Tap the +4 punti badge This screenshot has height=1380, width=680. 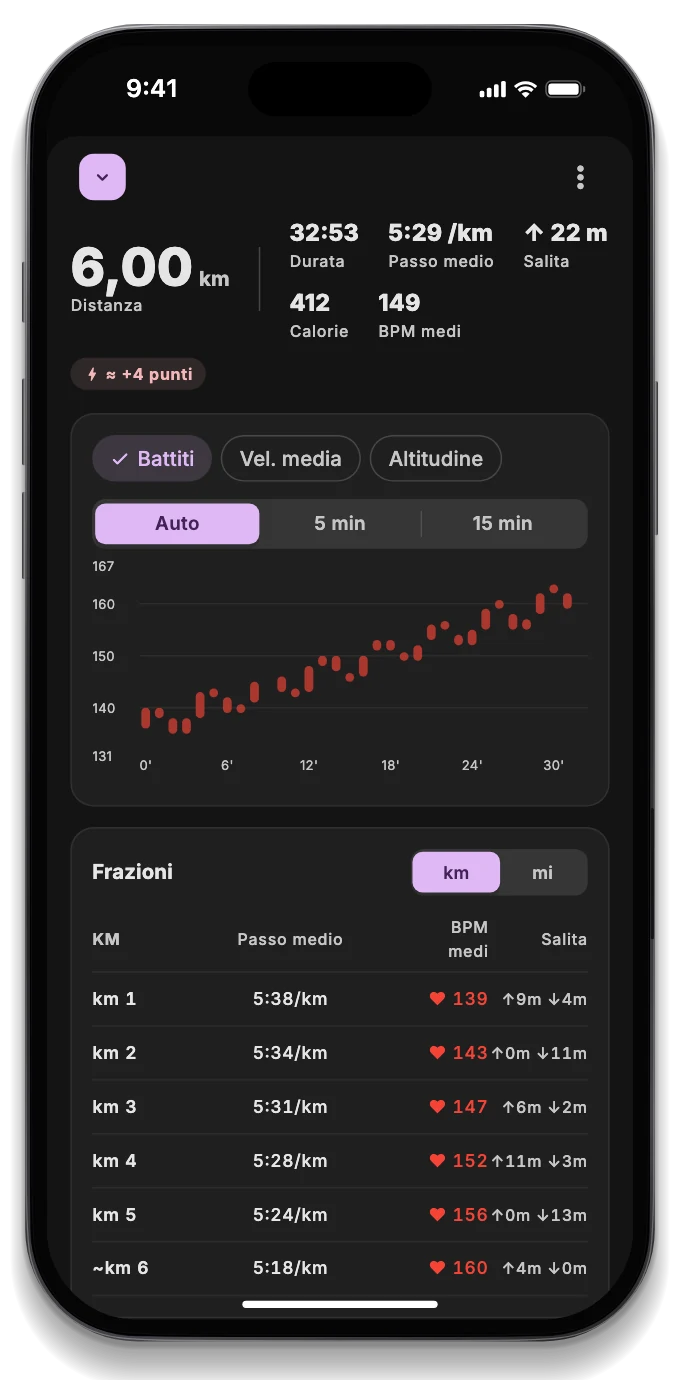[x=138, y=374]
